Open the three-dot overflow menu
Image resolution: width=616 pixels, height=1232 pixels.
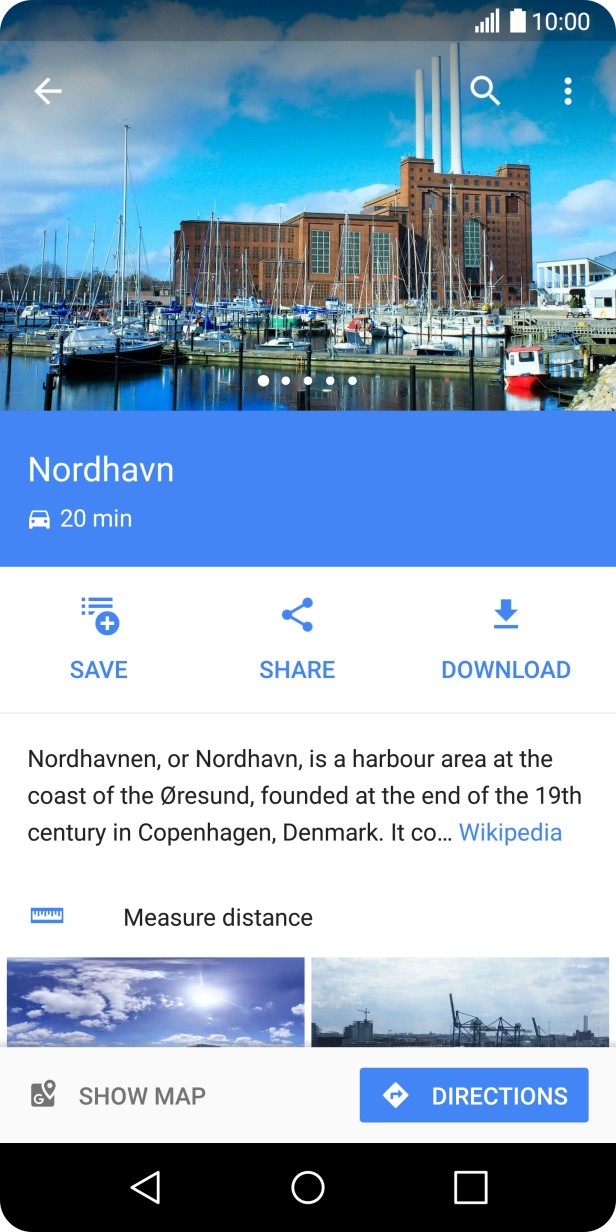568,91
